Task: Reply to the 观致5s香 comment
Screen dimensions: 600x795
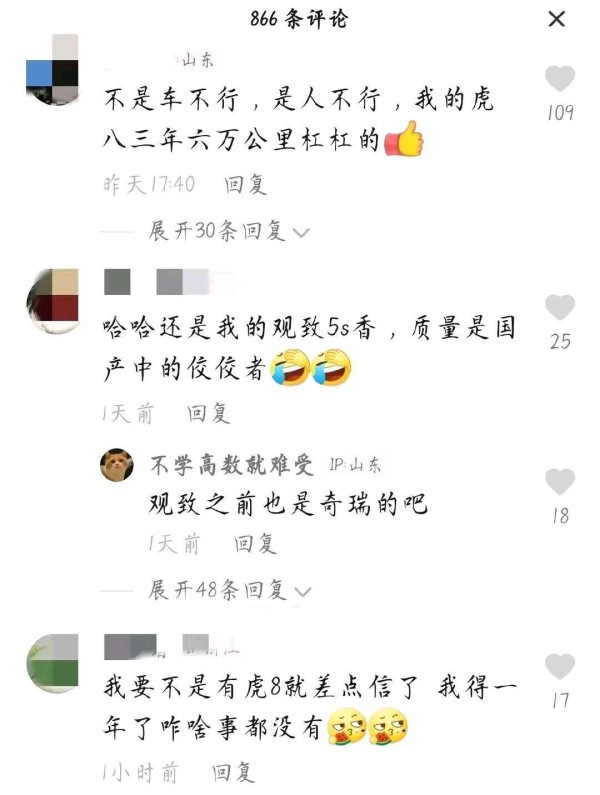Action: (x=209, y=412)
